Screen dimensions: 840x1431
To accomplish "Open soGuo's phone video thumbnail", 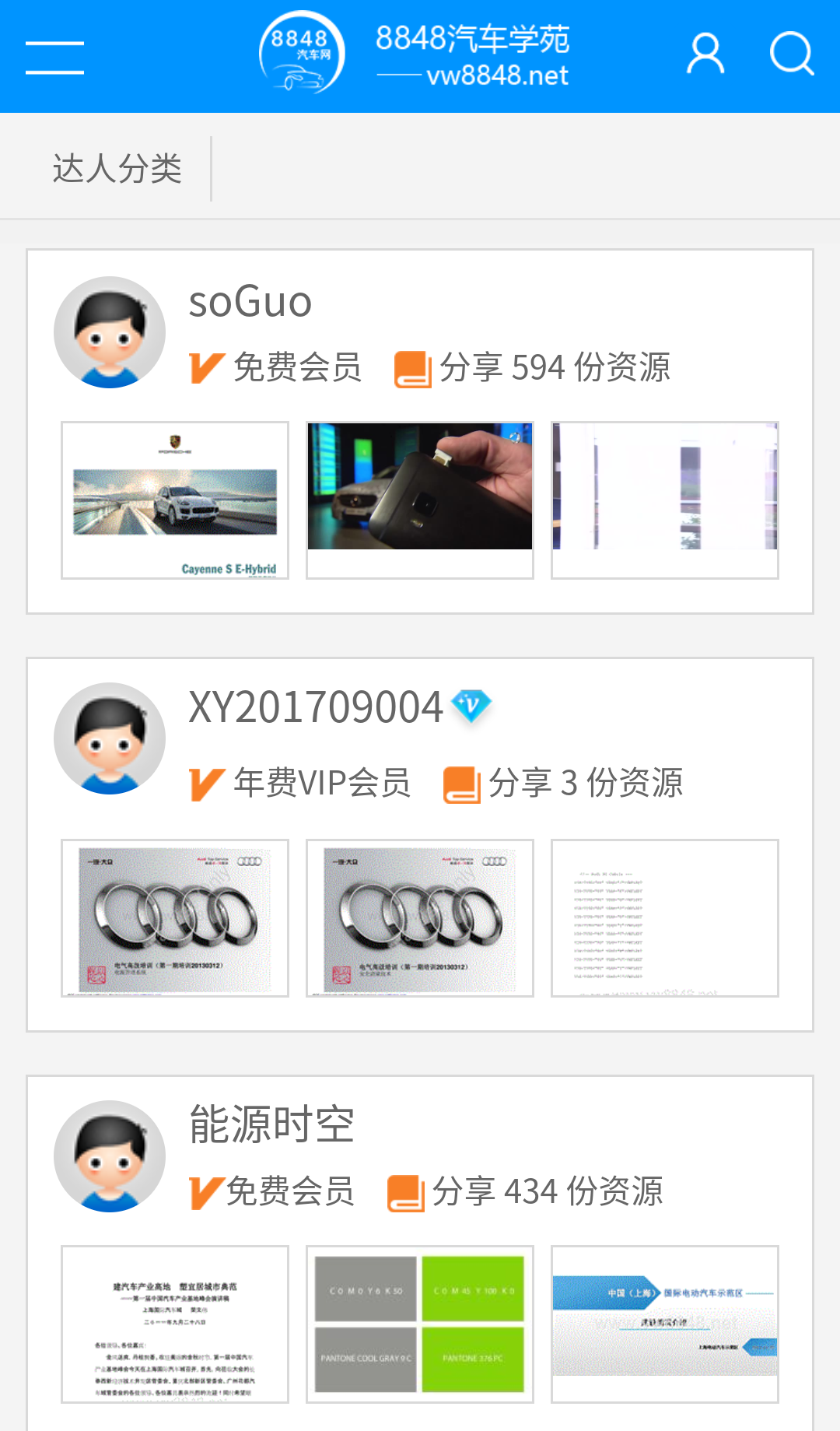I will (420, 500).
